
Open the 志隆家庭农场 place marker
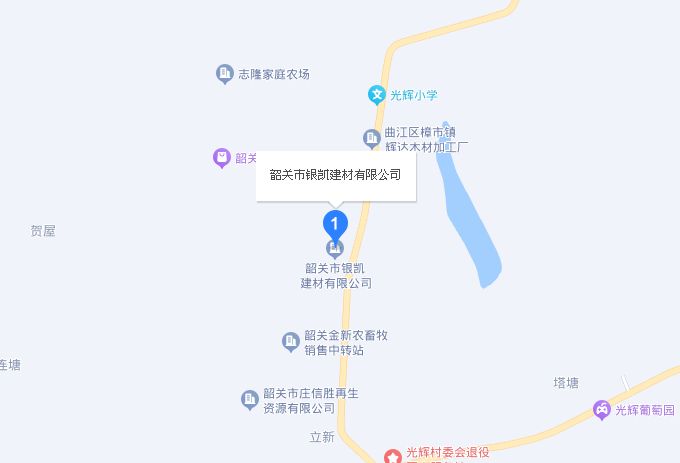[225, 74]
